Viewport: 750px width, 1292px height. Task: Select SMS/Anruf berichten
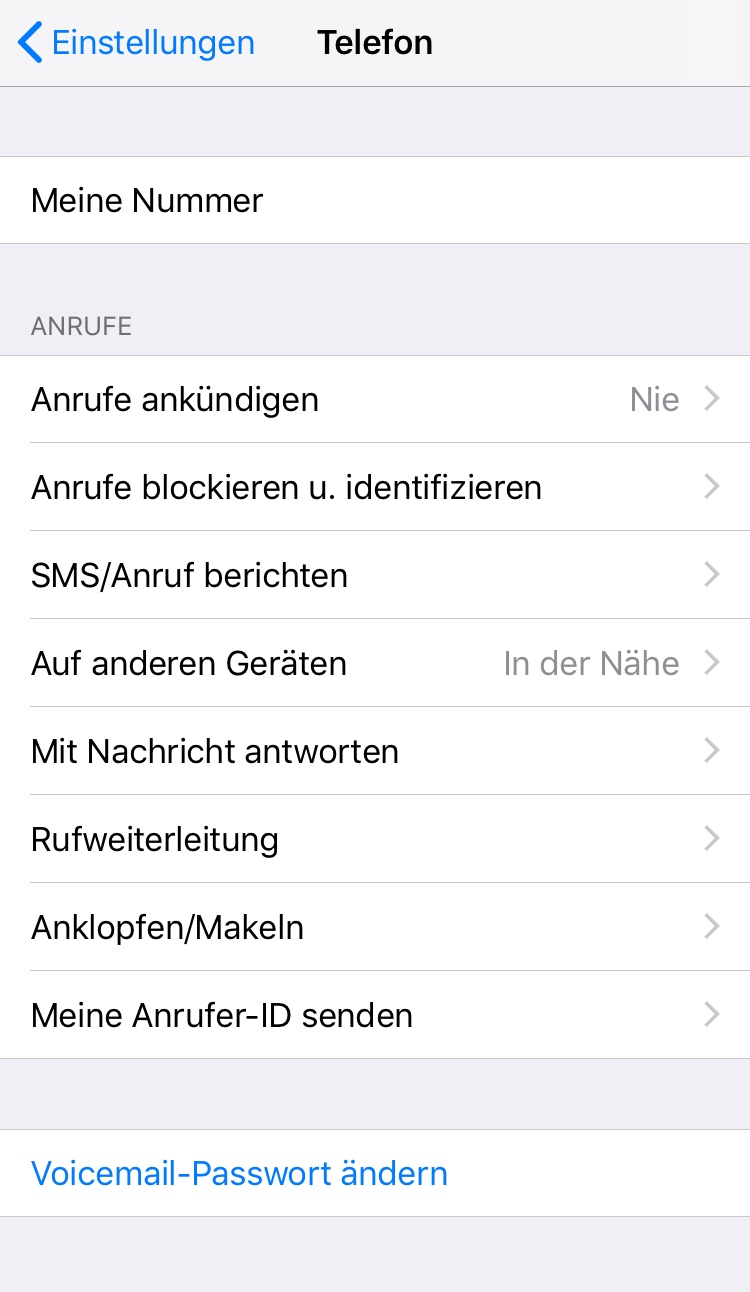tap(375, 576)
